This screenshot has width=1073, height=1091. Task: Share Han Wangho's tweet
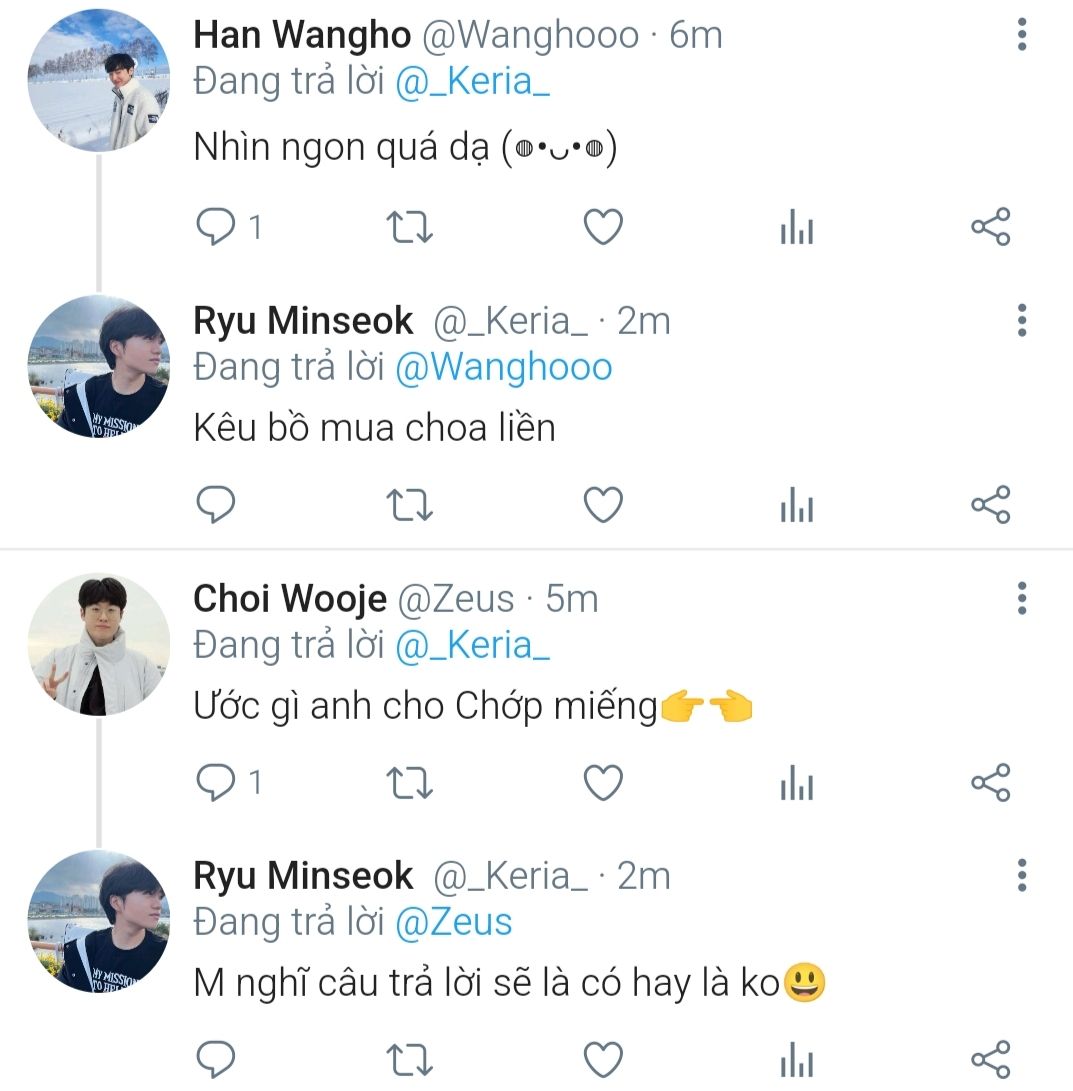click(991, 228)
